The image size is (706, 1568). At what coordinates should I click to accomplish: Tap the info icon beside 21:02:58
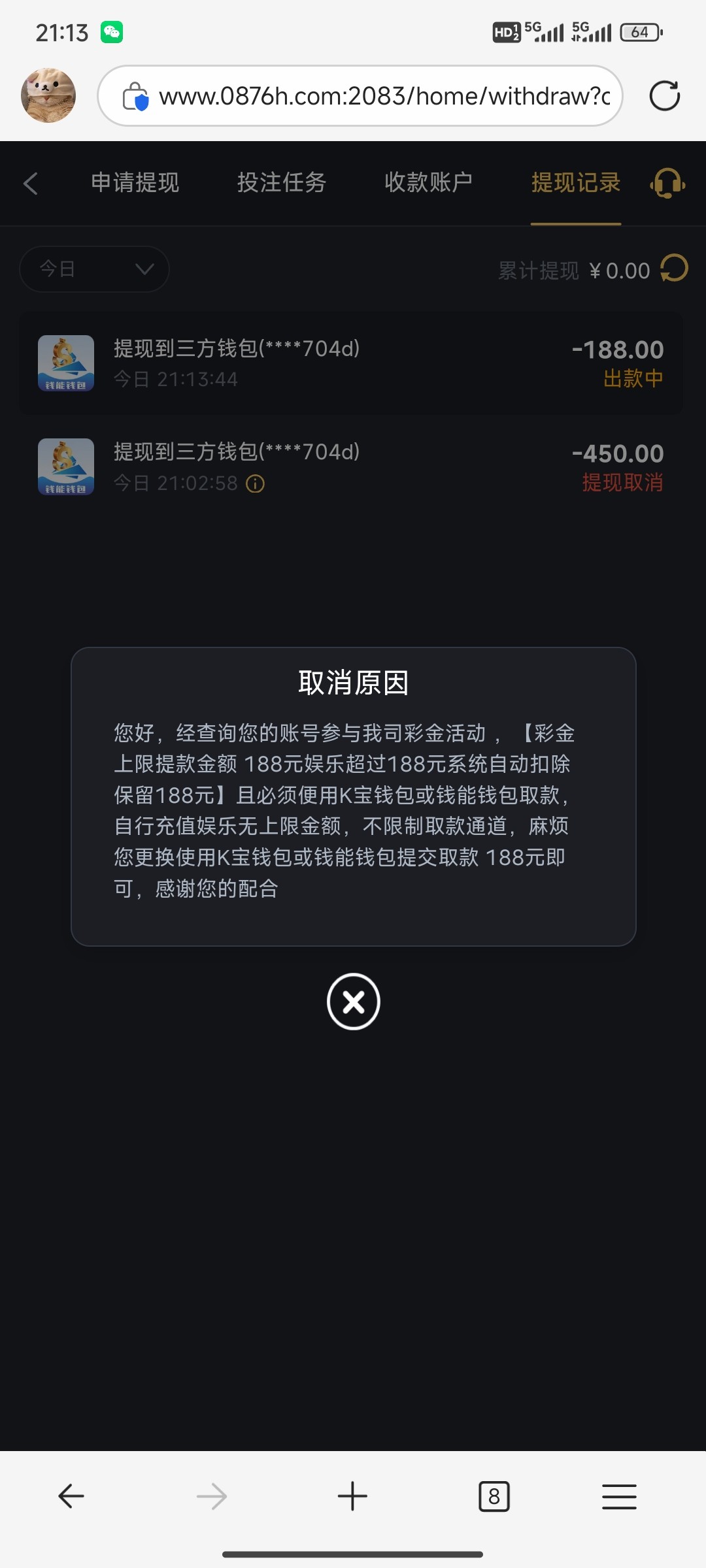click(x=255, y=484)
